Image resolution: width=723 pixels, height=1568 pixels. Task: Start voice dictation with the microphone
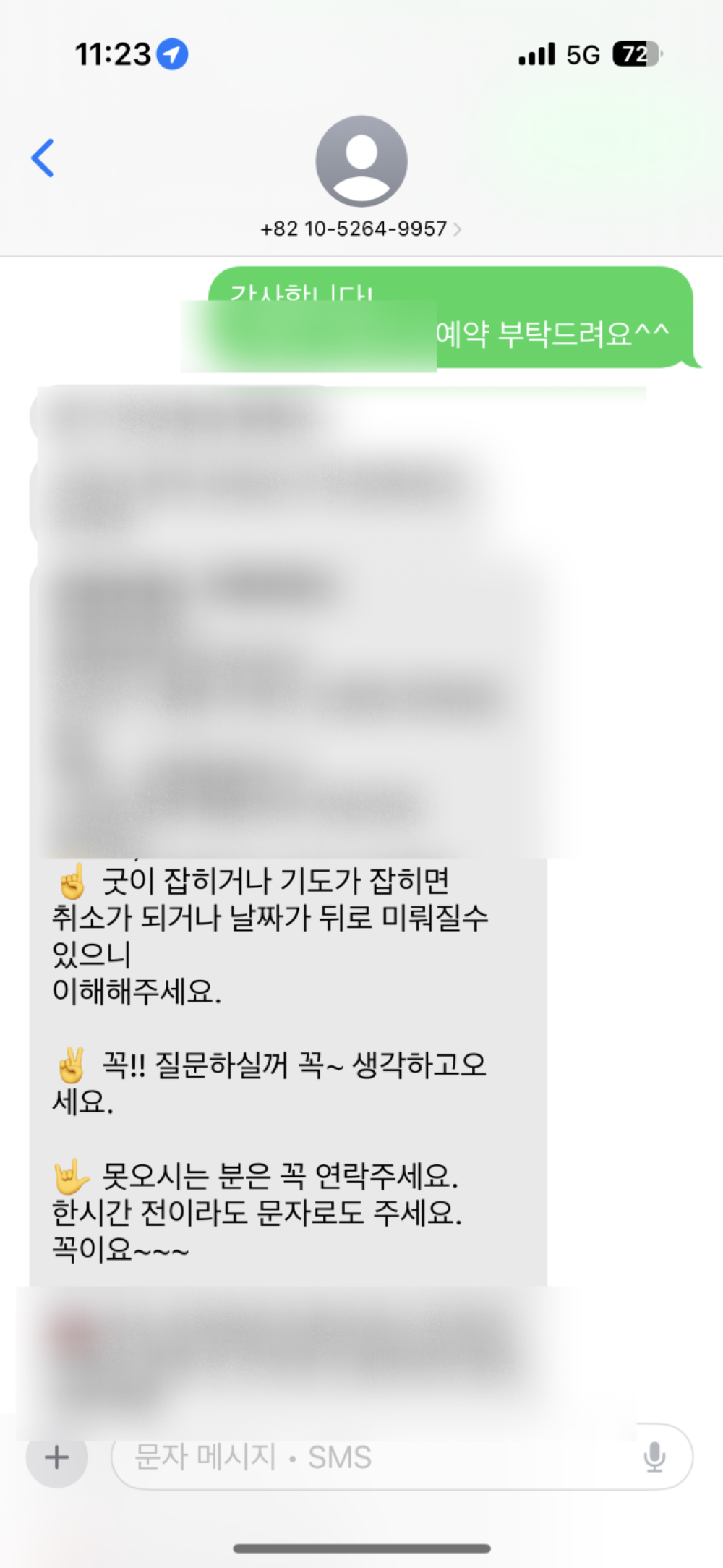click(654, 1457)
